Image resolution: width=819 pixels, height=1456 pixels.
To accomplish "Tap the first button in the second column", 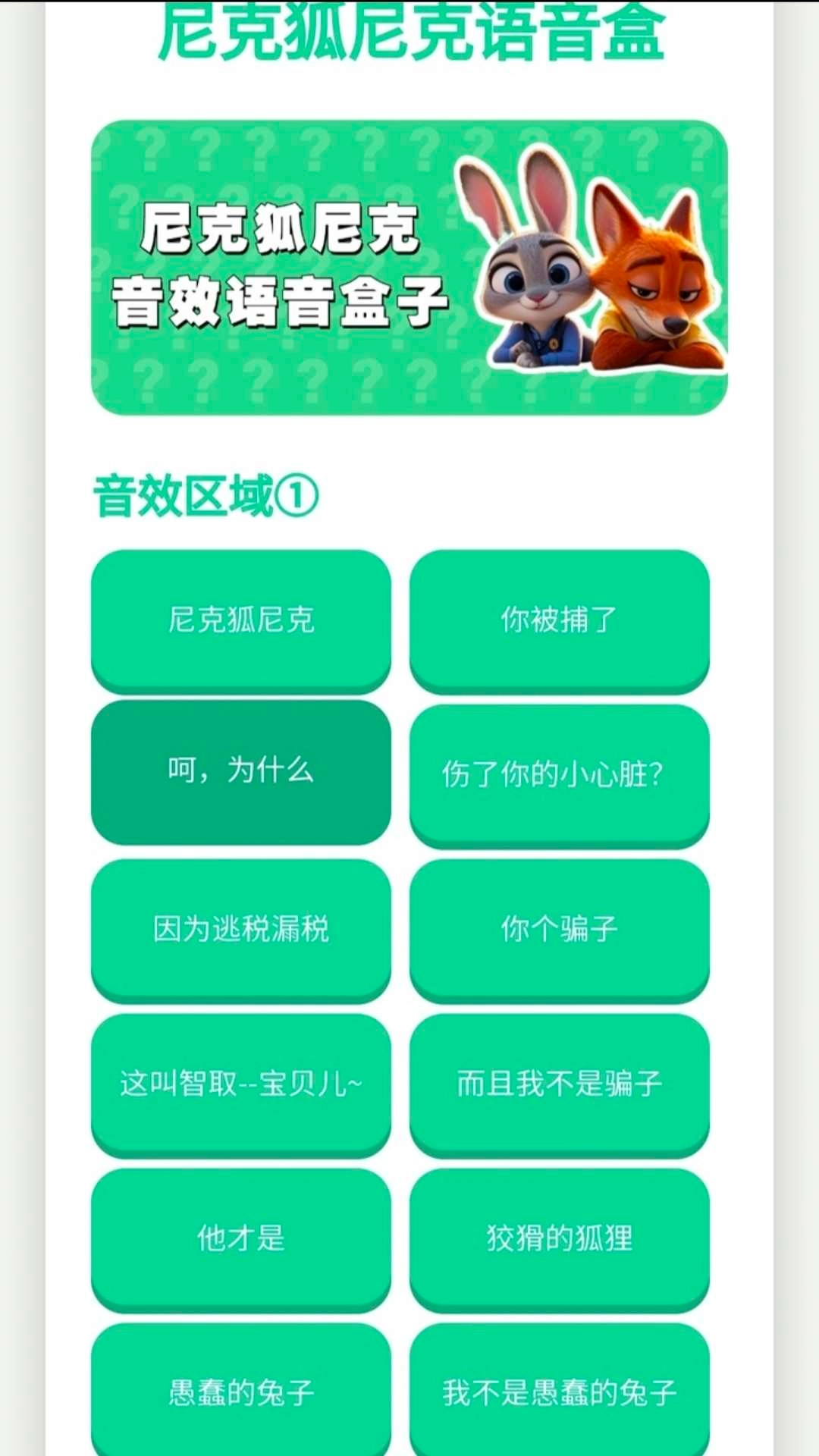I will [x=560, y=620].
